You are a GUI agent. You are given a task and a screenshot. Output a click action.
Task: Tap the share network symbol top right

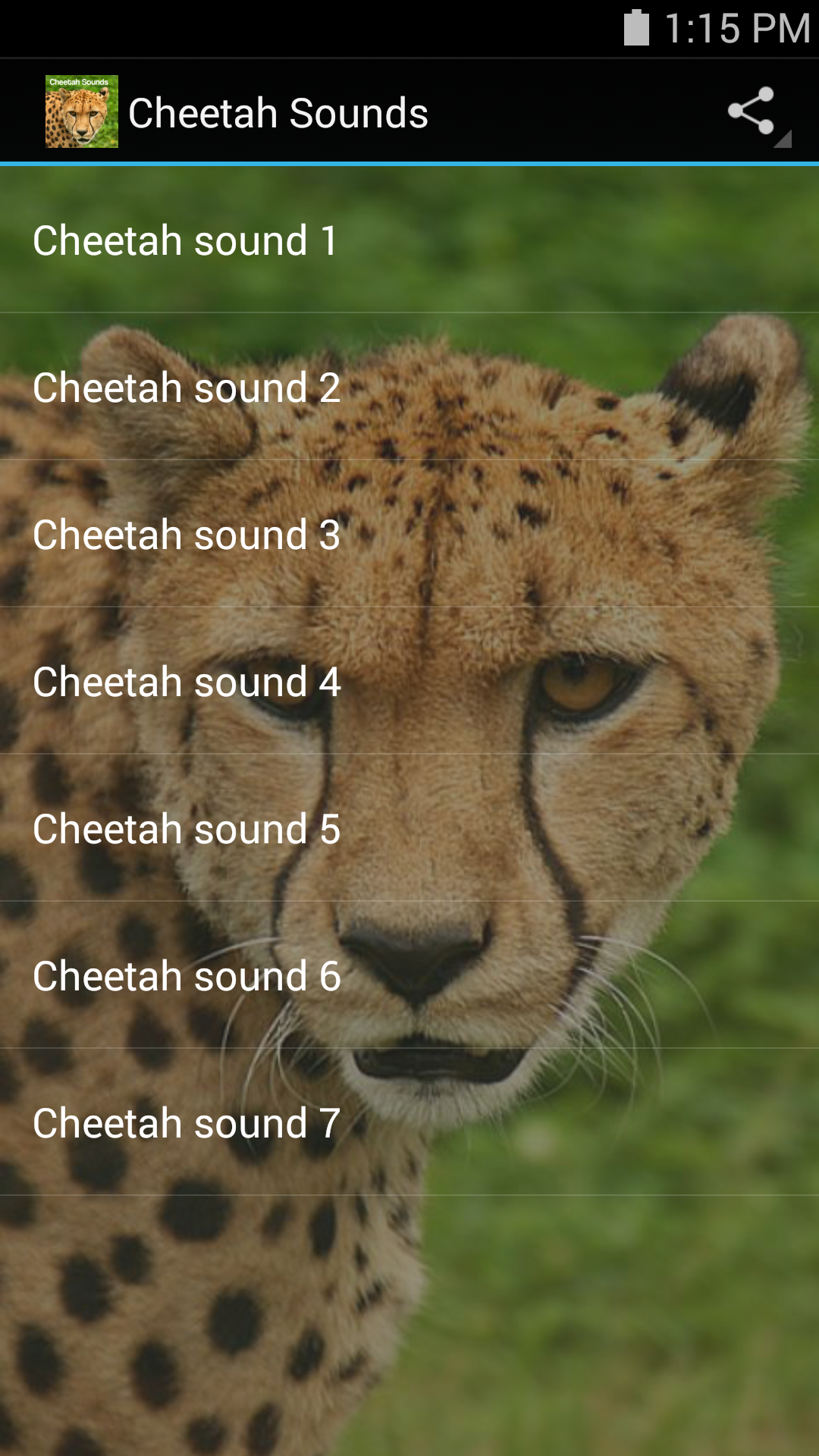(x=749, y=112)
